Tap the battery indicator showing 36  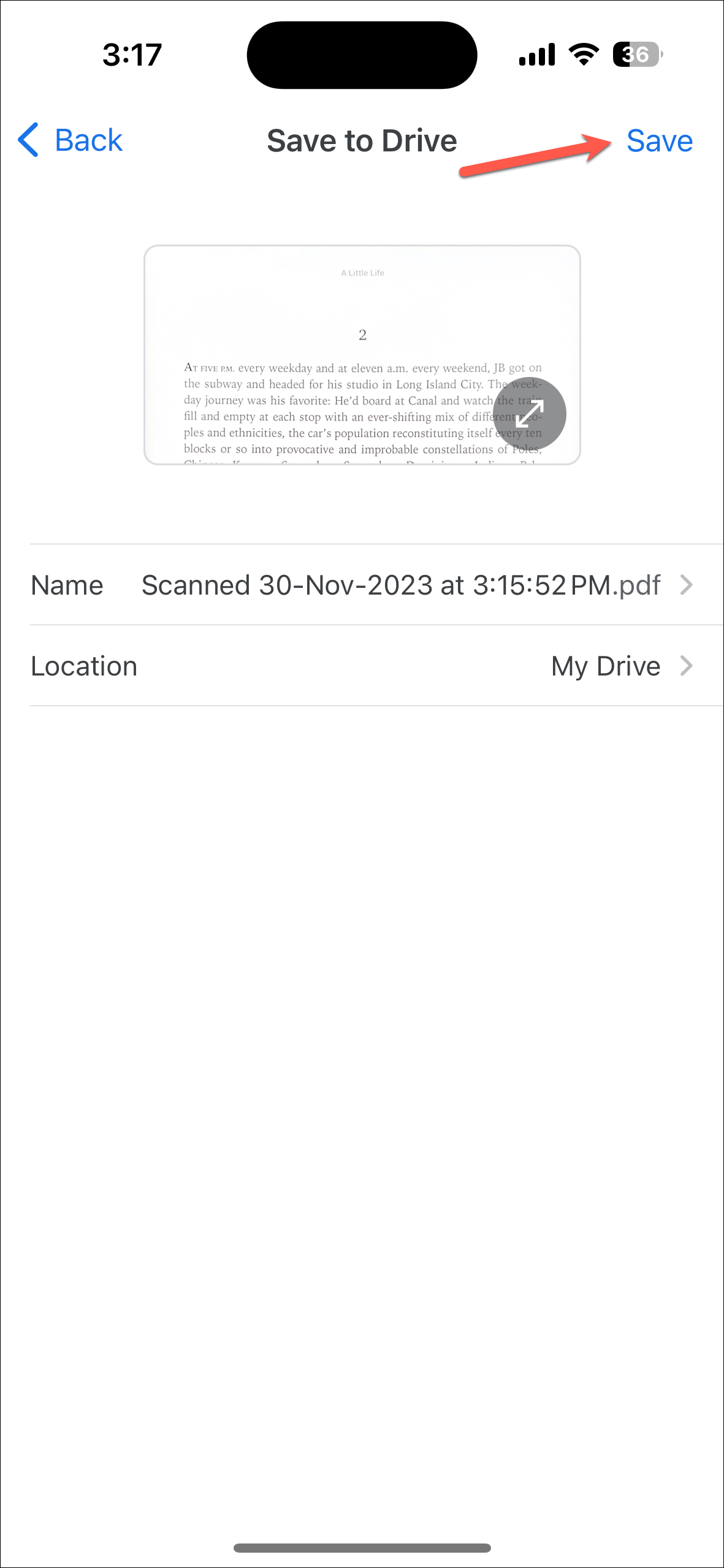click(636, 55)
